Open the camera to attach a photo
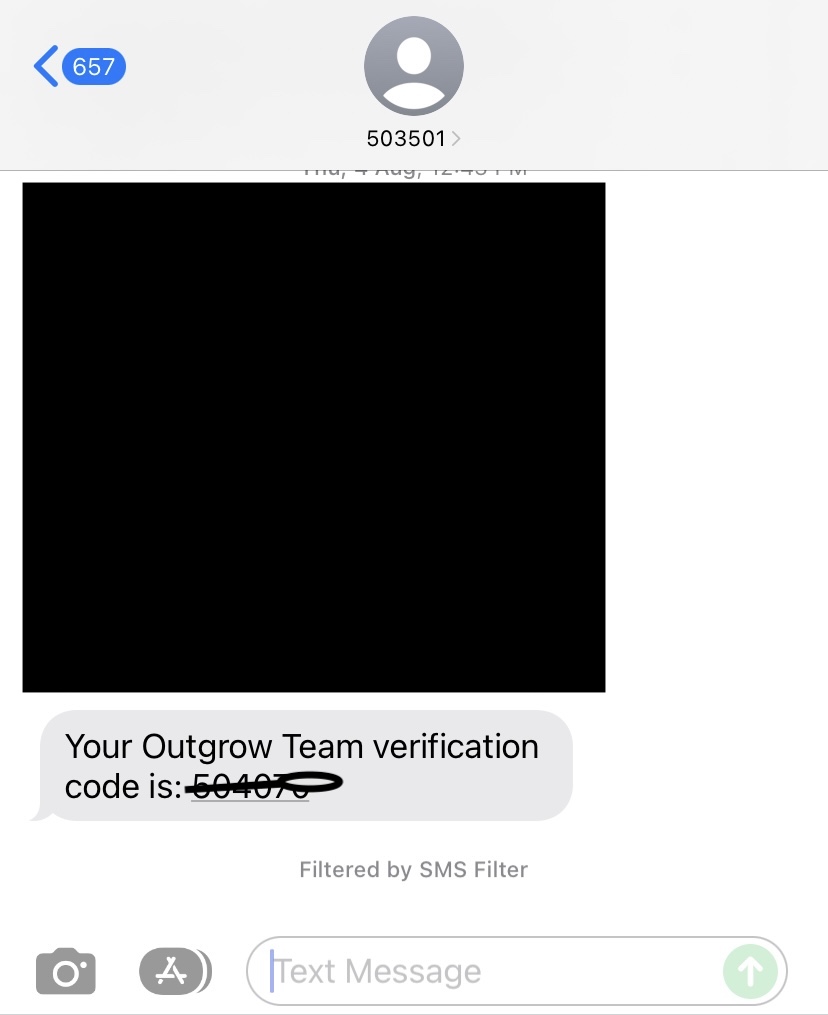The height and width of the screenshot is (1015, 828). (66, 971)
